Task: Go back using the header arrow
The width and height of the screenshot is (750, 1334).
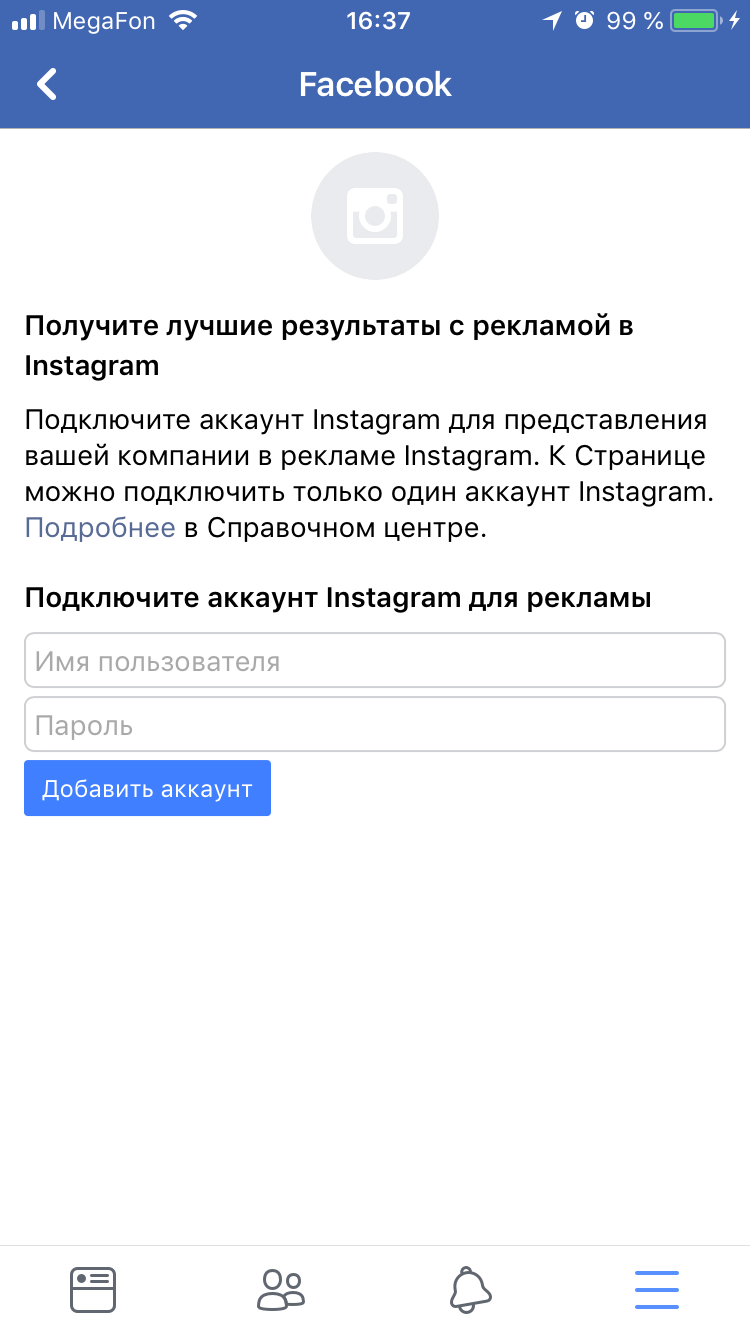Action: point(47,84)
